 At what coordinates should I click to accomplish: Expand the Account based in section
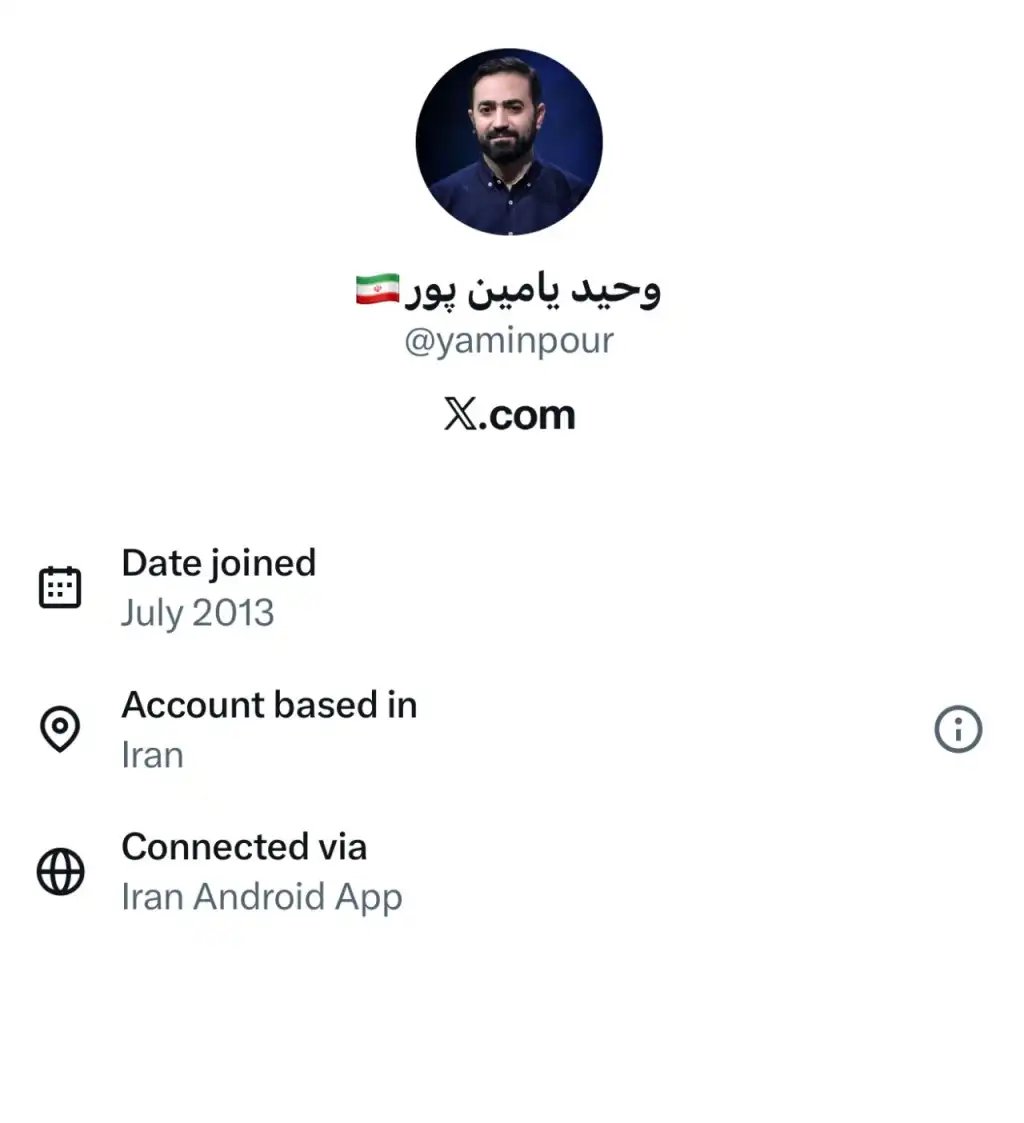point(269,705)
